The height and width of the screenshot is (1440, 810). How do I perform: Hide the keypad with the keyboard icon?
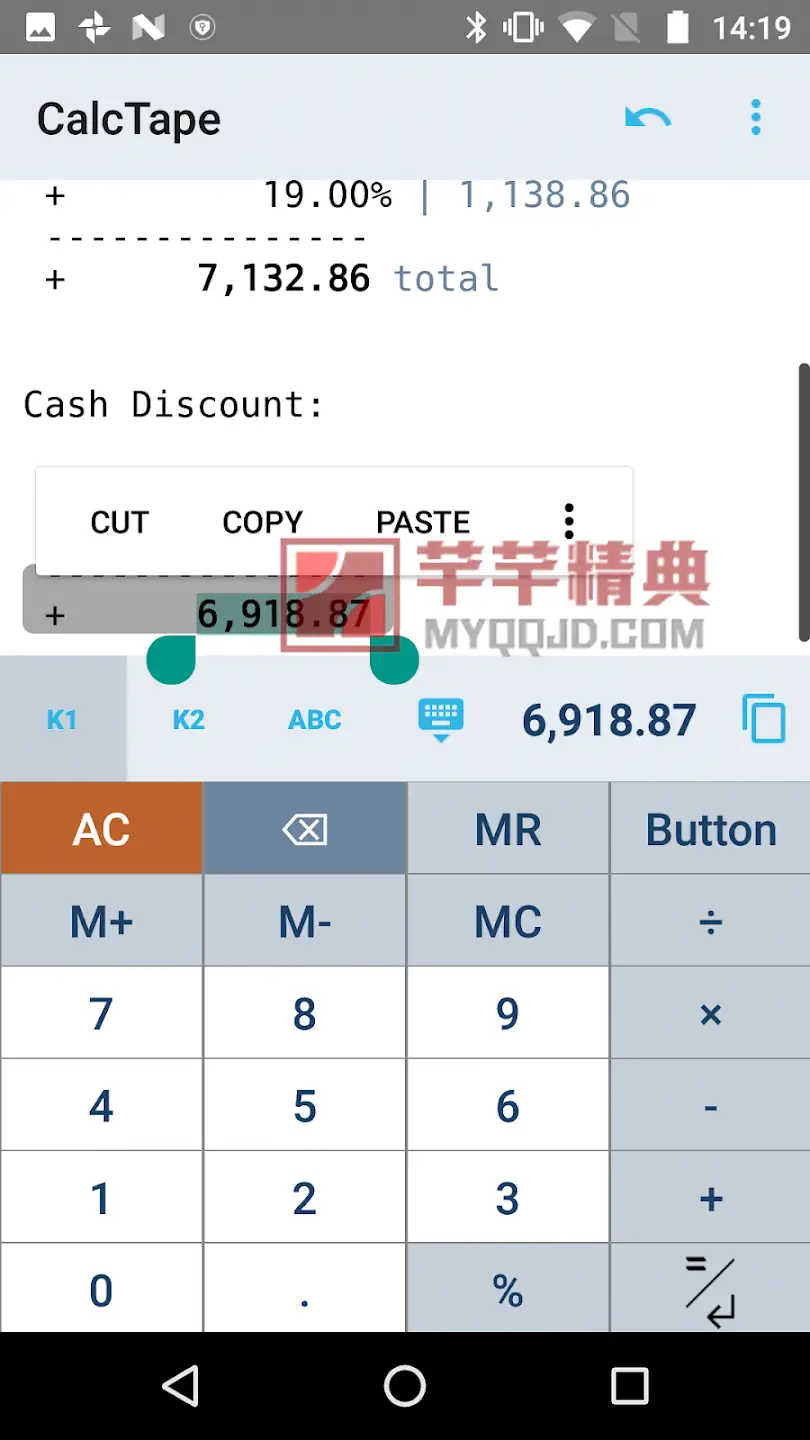click(440, 719)
